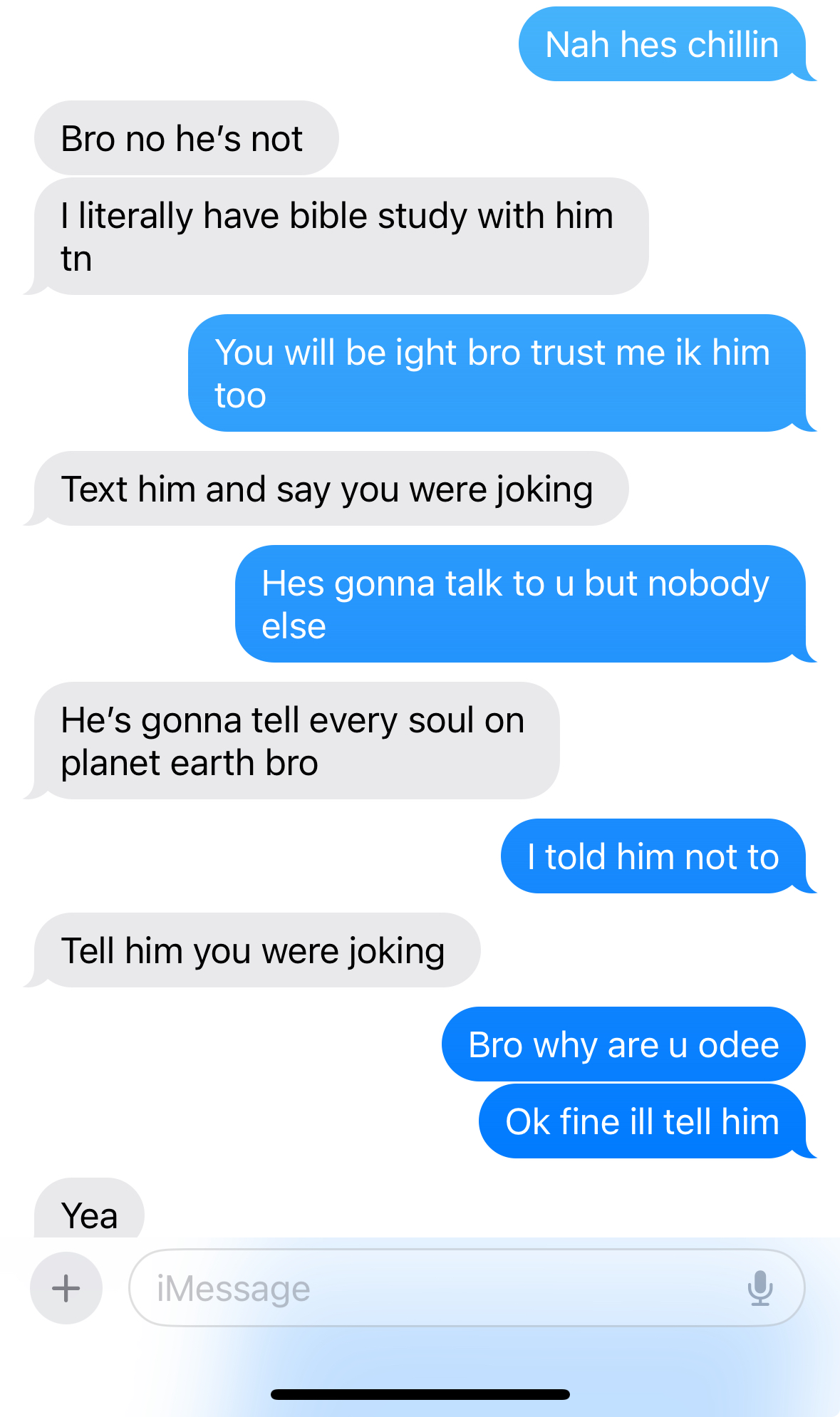Start dictation with the microphone icon
The width and height of the screenshot is (840, 1417).
tap(759, 1287)
